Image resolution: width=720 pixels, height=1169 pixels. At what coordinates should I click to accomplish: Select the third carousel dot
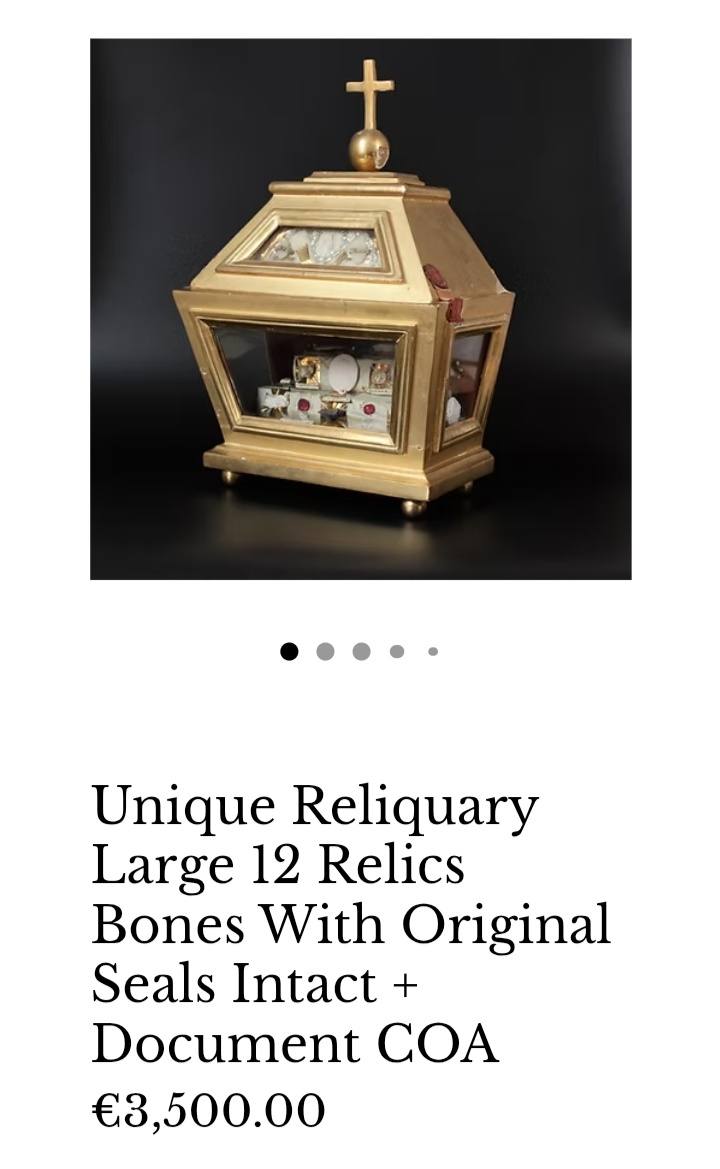(361, 652)
